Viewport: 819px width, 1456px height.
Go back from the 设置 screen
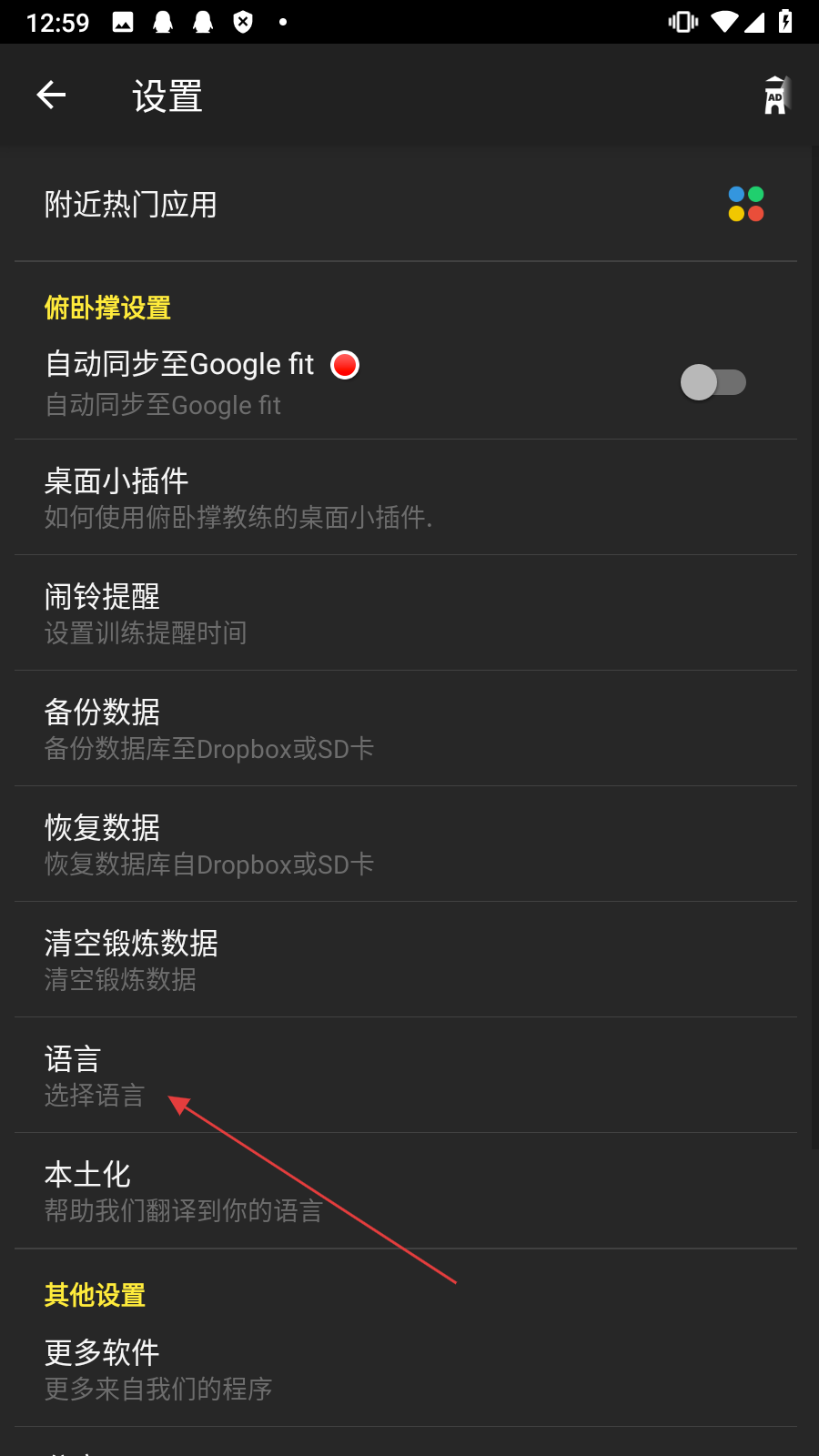51,95
